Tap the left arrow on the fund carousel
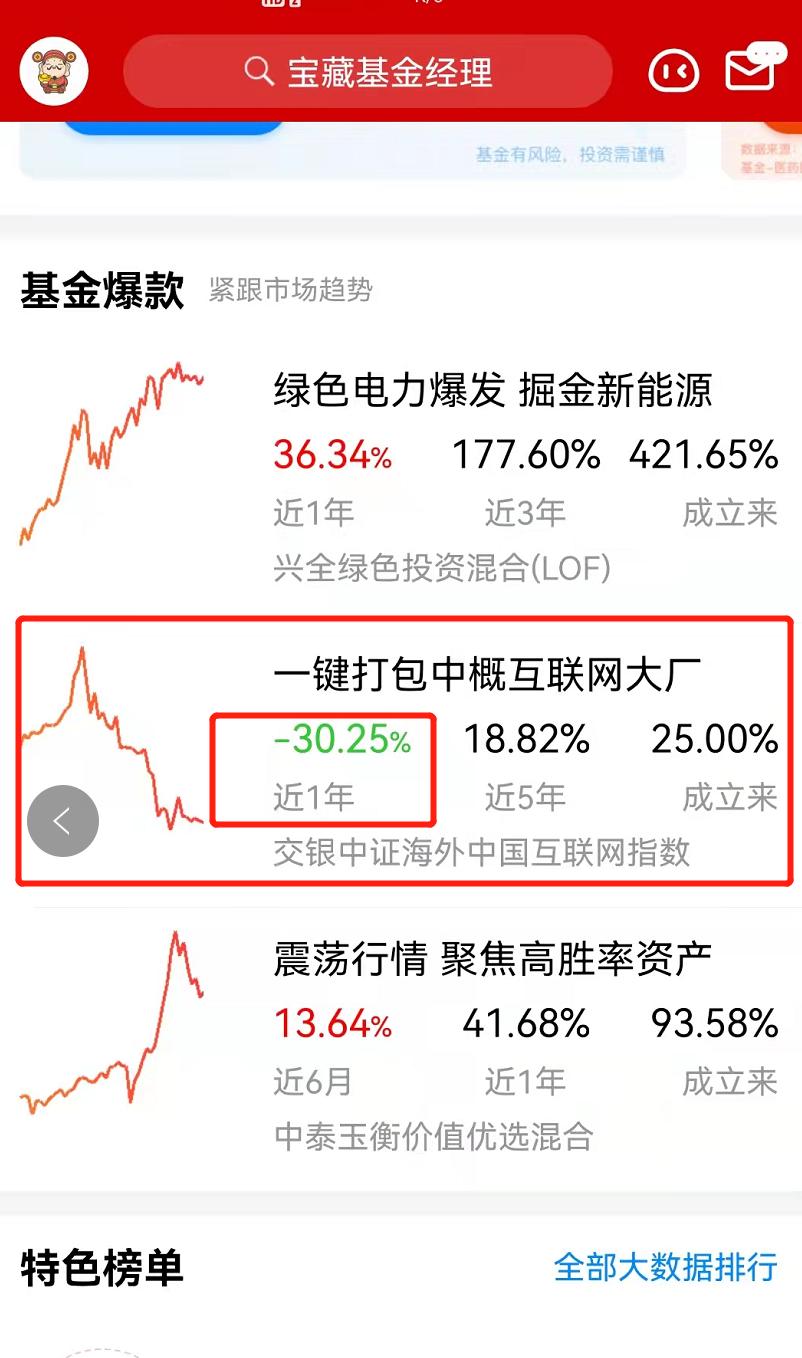802x1358 pixels. point(63,820)
